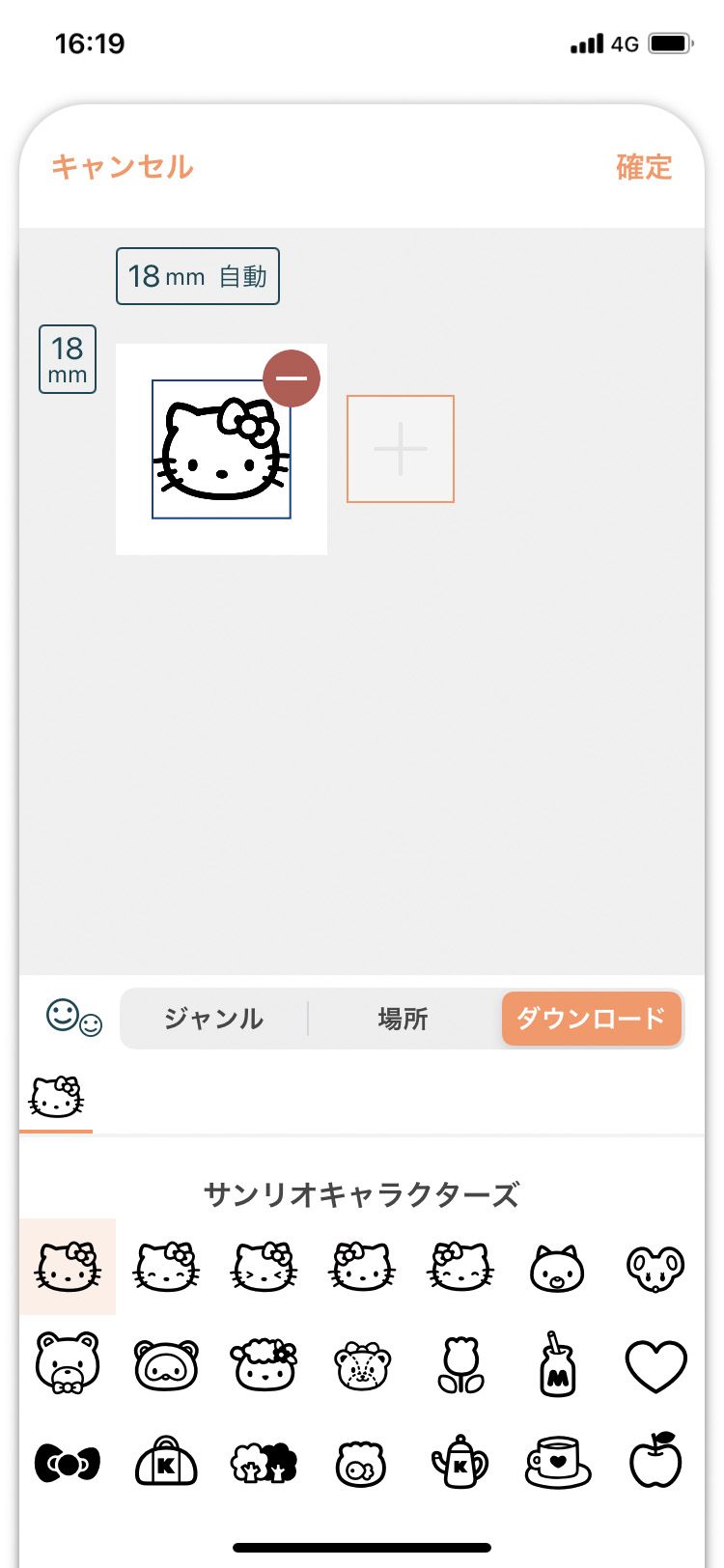Choose the heart stamp

(x=655, y=1365)
